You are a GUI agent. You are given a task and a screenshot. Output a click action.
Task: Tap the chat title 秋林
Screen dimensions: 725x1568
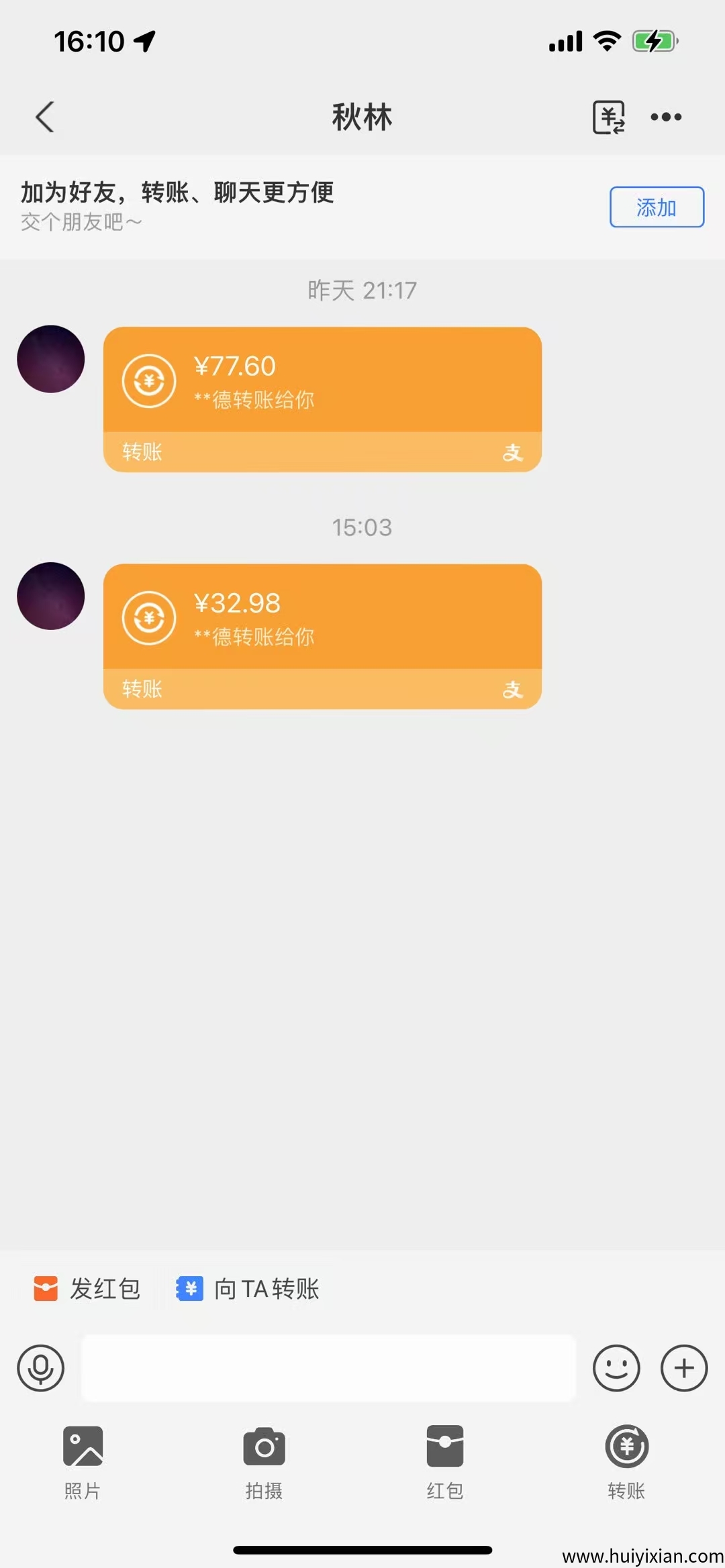tap(362, 117)
